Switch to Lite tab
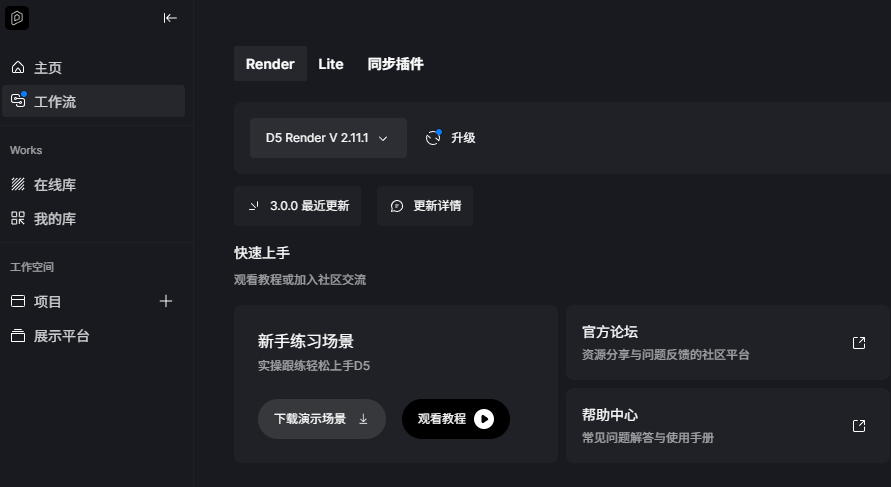The height and width of the screenshot is (487, 891). tap(331, 64)
